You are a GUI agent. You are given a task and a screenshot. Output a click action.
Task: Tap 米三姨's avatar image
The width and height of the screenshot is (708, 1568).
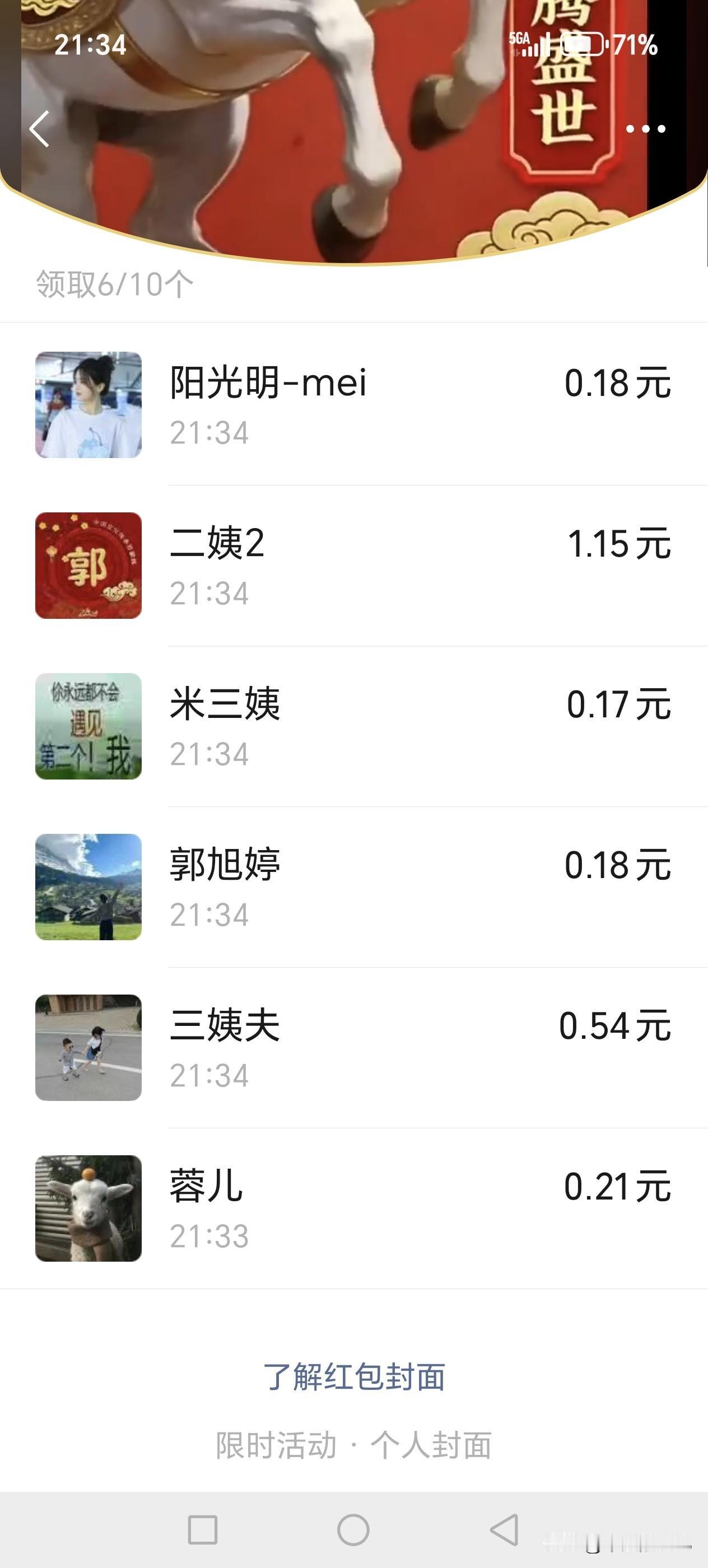(88, 726)
